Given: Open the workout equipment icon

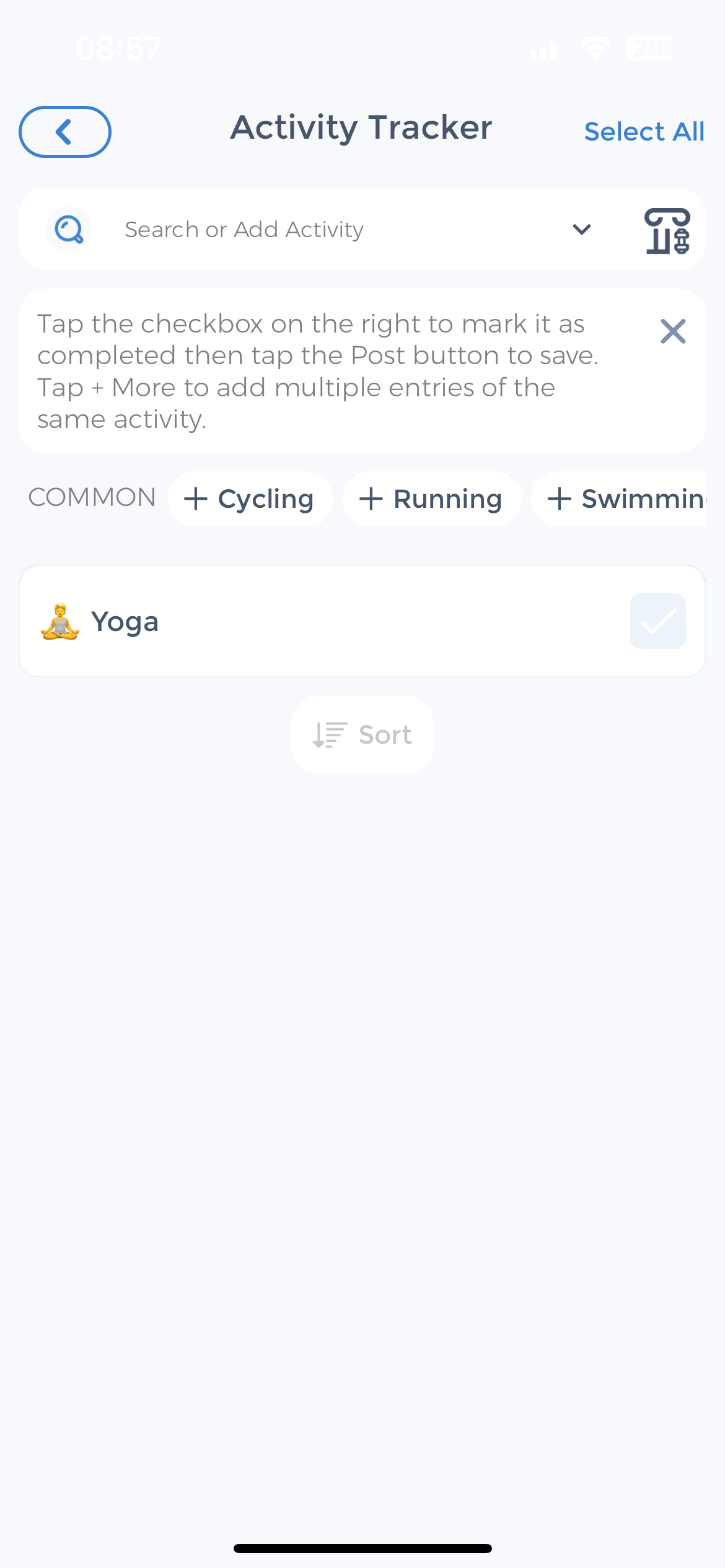Looking at the screenshot, I should (x=667, y=231).
